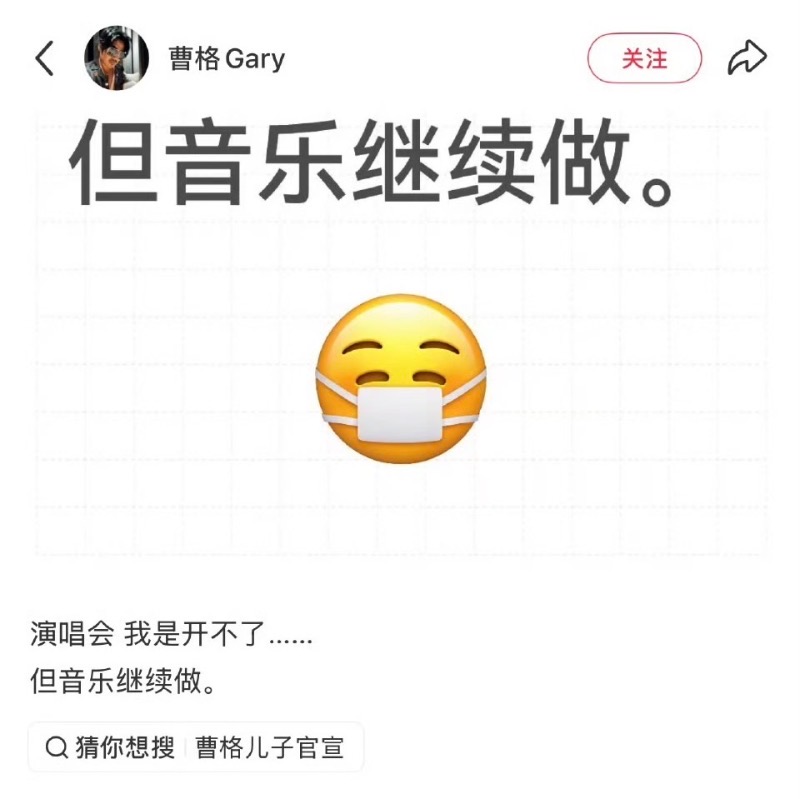Open 曹格Gary's profile avatar
Viewport: 800px width, 799px height.
click(116, 58)
